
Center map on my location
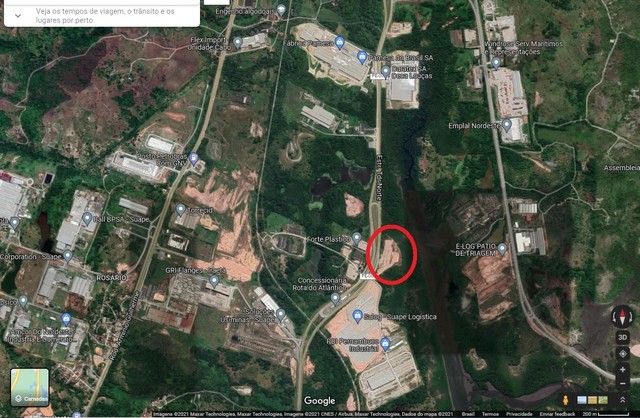(x=622, y=354)
